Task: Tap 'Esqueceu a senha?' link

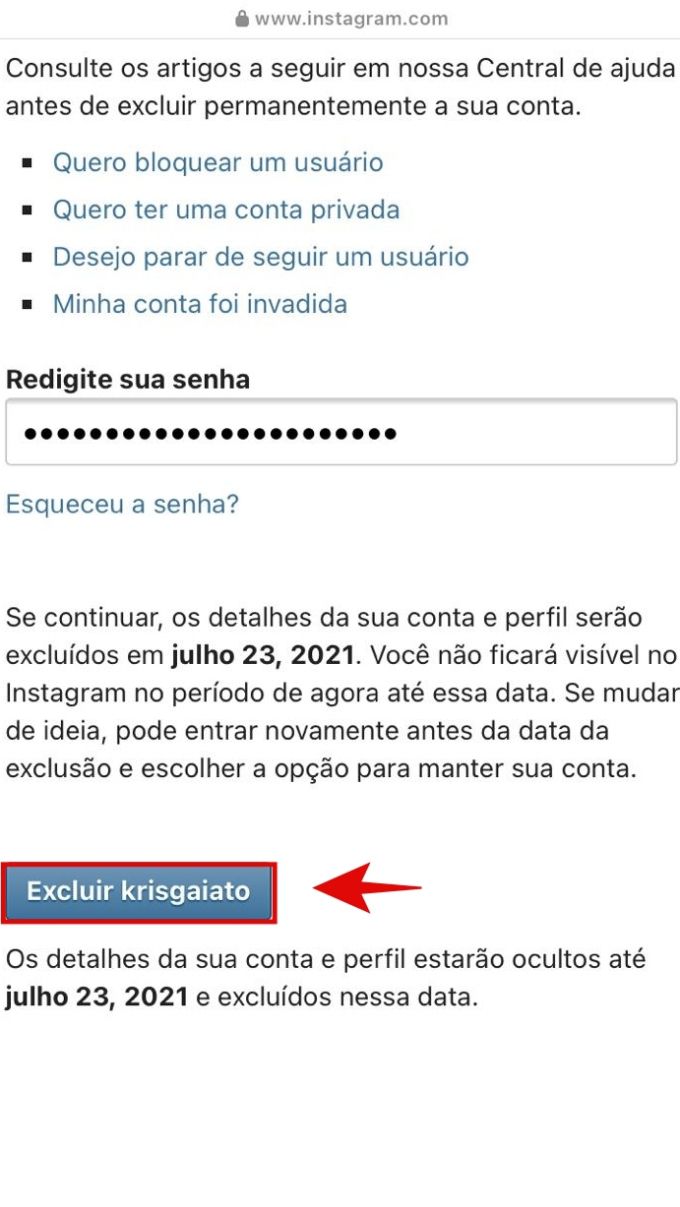Action: (x=122, y=504)
